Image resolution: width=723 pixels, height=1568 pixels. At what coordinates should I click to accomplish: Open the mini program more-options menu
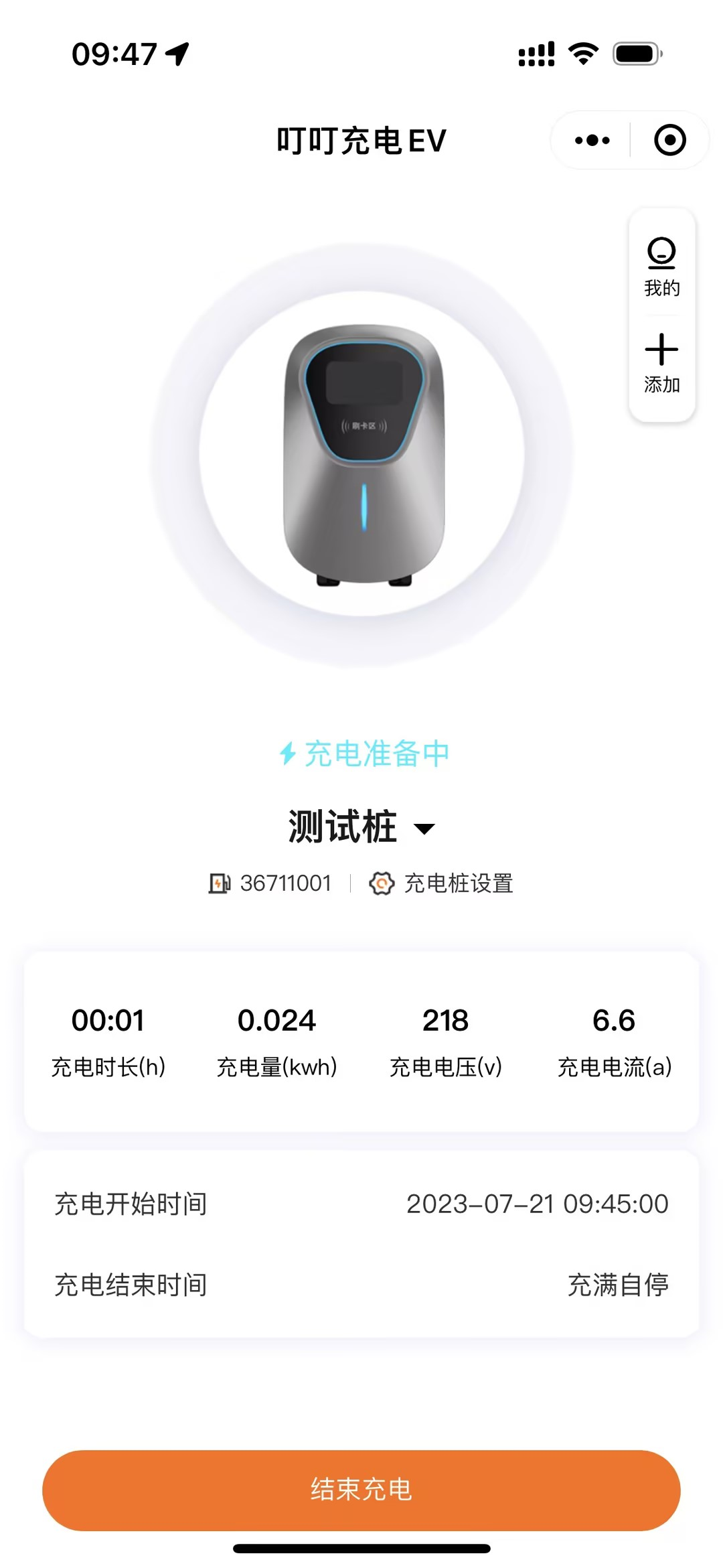coord(592,141)
